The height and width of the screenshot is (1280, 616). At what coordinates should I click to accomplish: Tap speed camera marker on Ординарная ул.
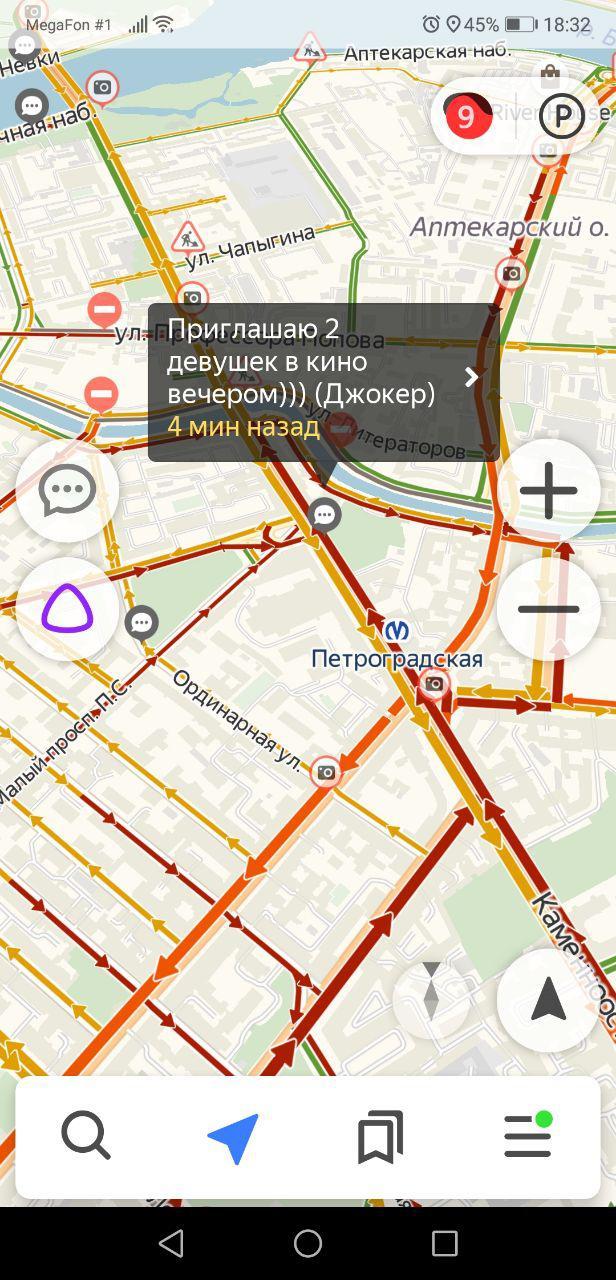coord(326,772)
